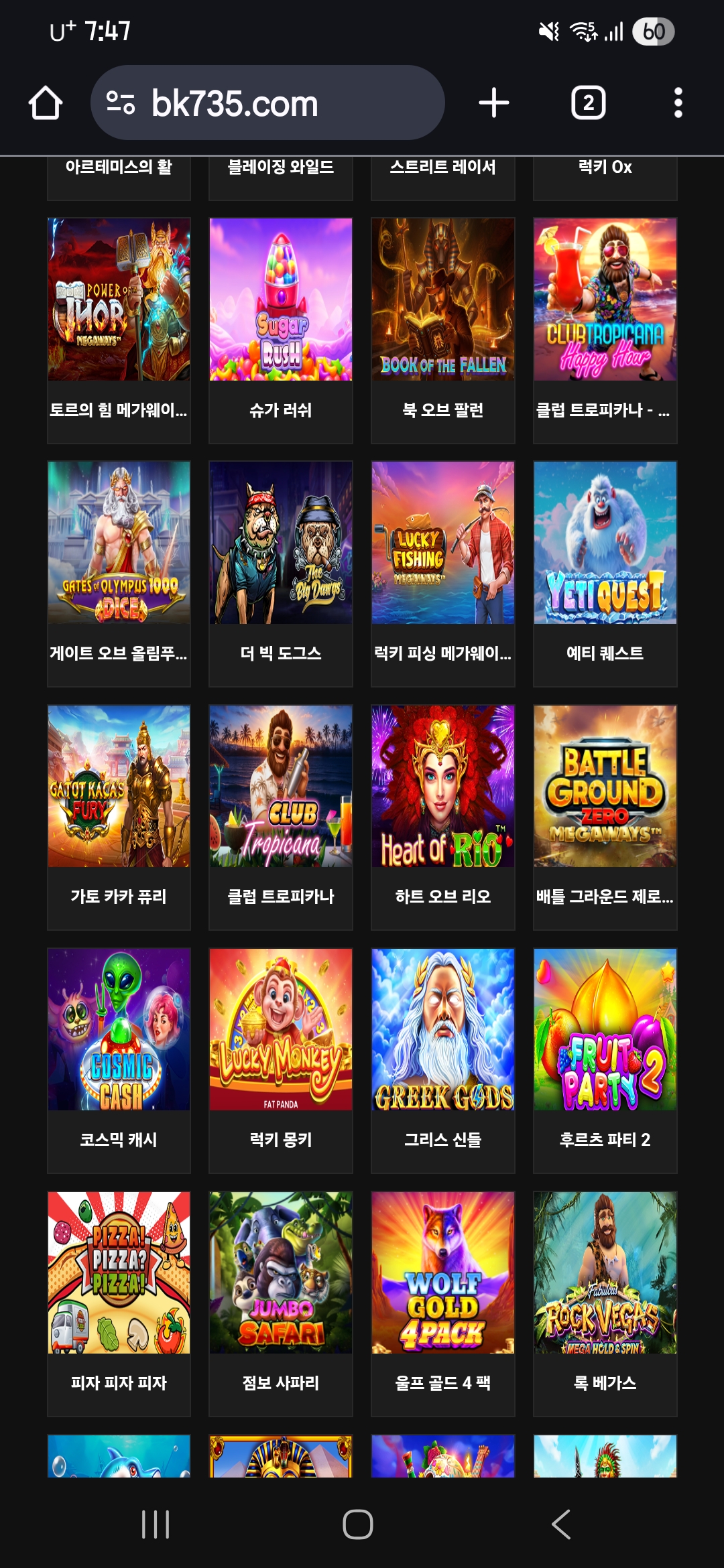Open the tab switcher showing 2 tabs
Screen dimensions: 724x1568
588,103
